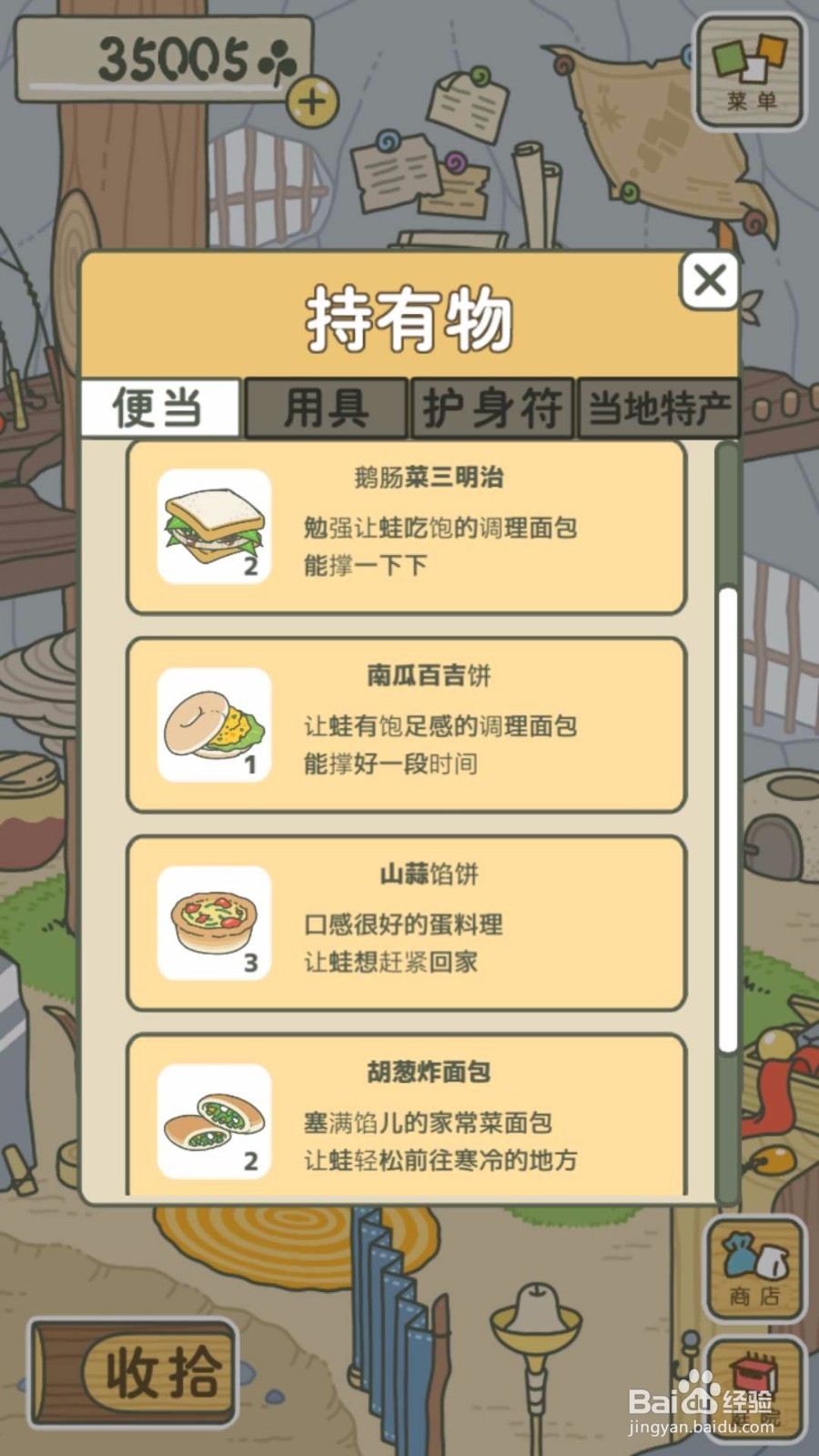The width and height of the screenshot is (819, 1456).
Task: Select the 便当 tab
Action: pyautogui.click(x=160, y=409)
